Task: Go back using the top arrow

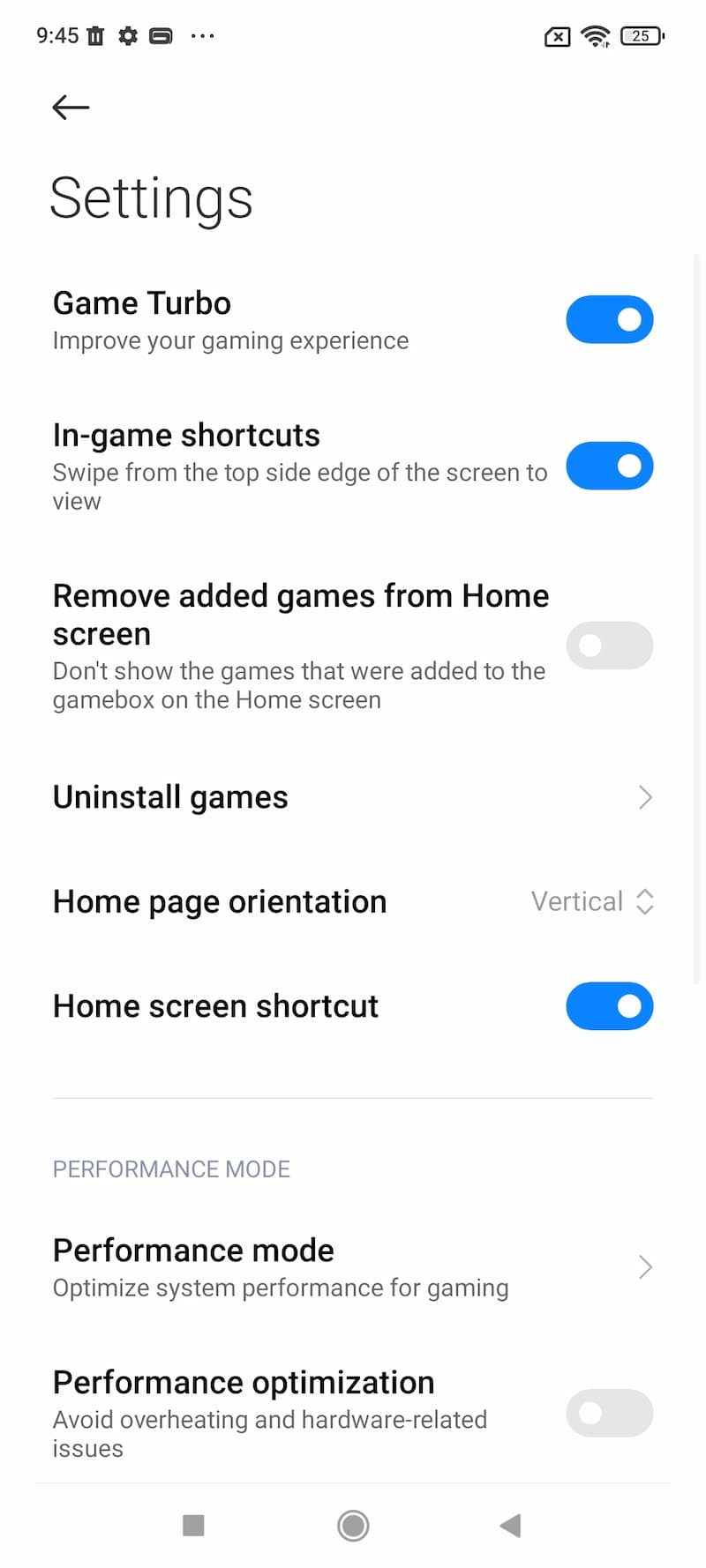Action: tap(71, 108)
